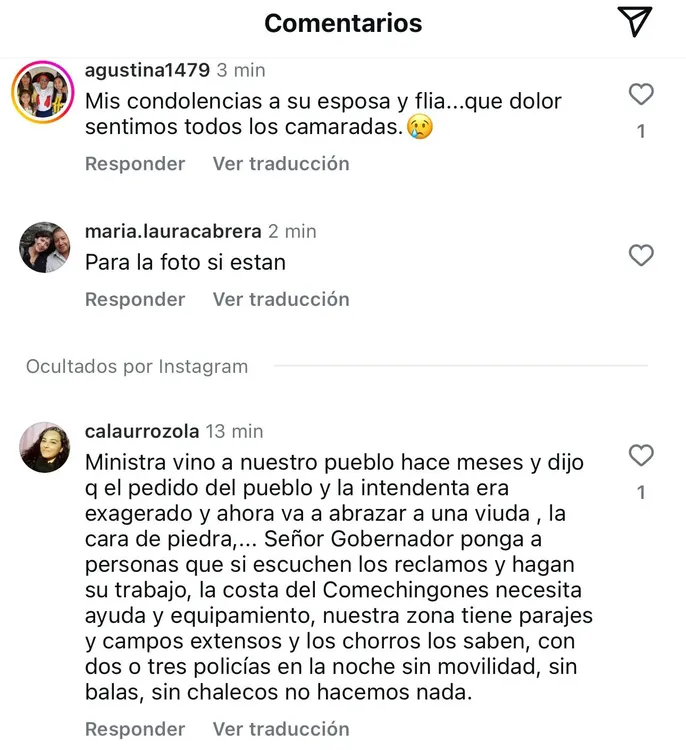The height and width of the screenshot is (750, 686).
Task: Share the post via the paper plane icon
Action: click(635, 22)
